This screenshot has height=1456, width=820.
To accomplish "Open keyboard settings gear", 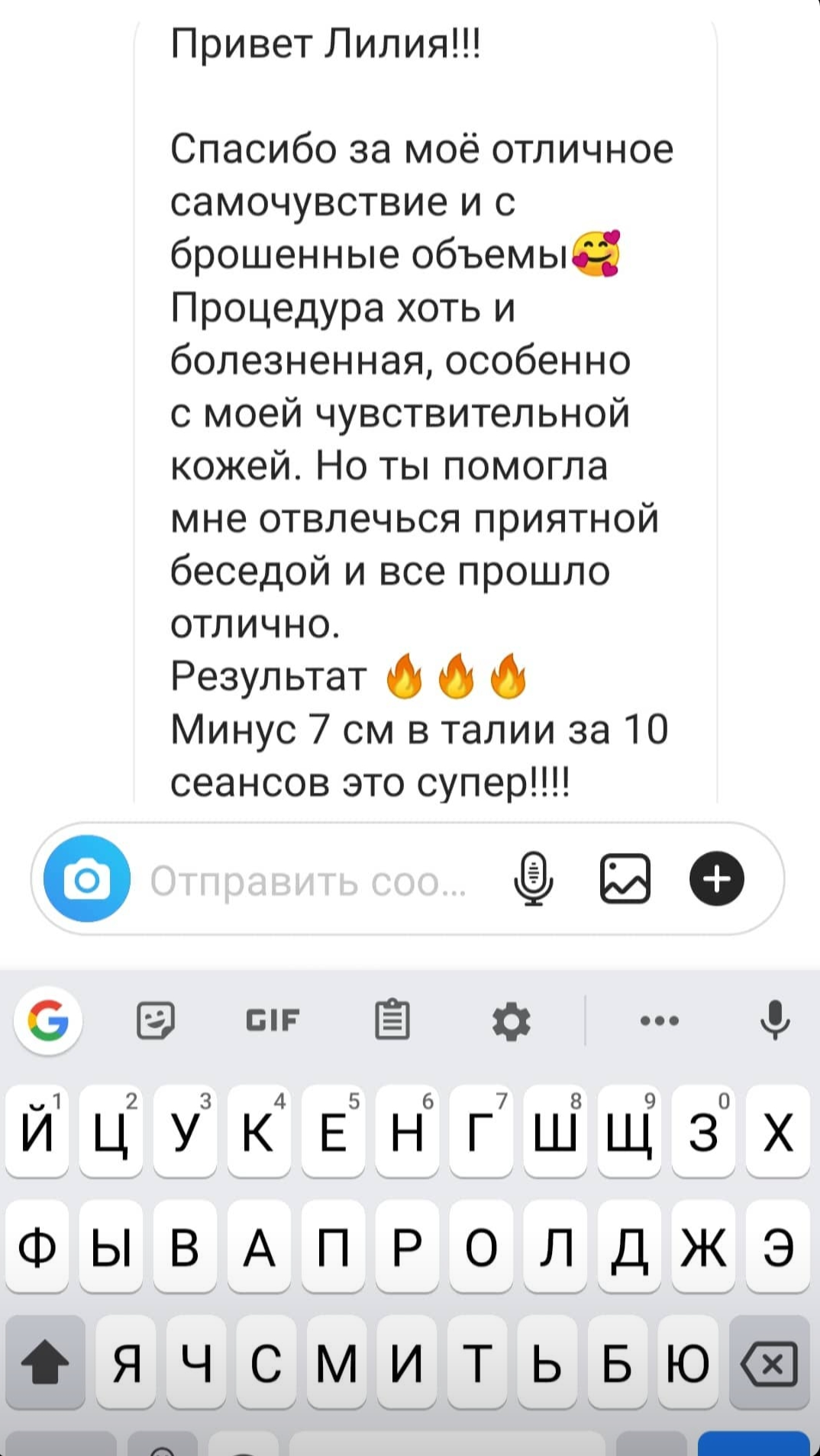I will coord(512,1021).
